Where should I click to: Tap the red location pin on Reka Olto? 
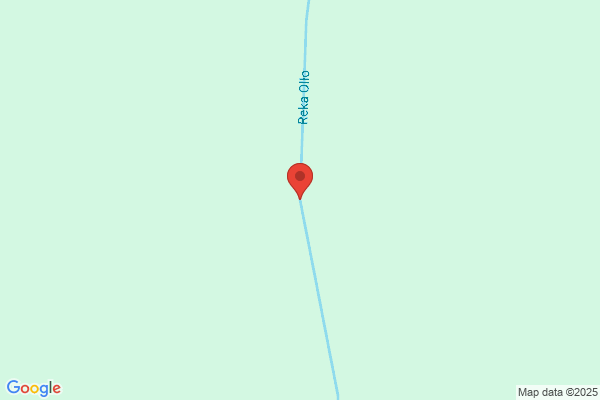[x=300, y=180]
